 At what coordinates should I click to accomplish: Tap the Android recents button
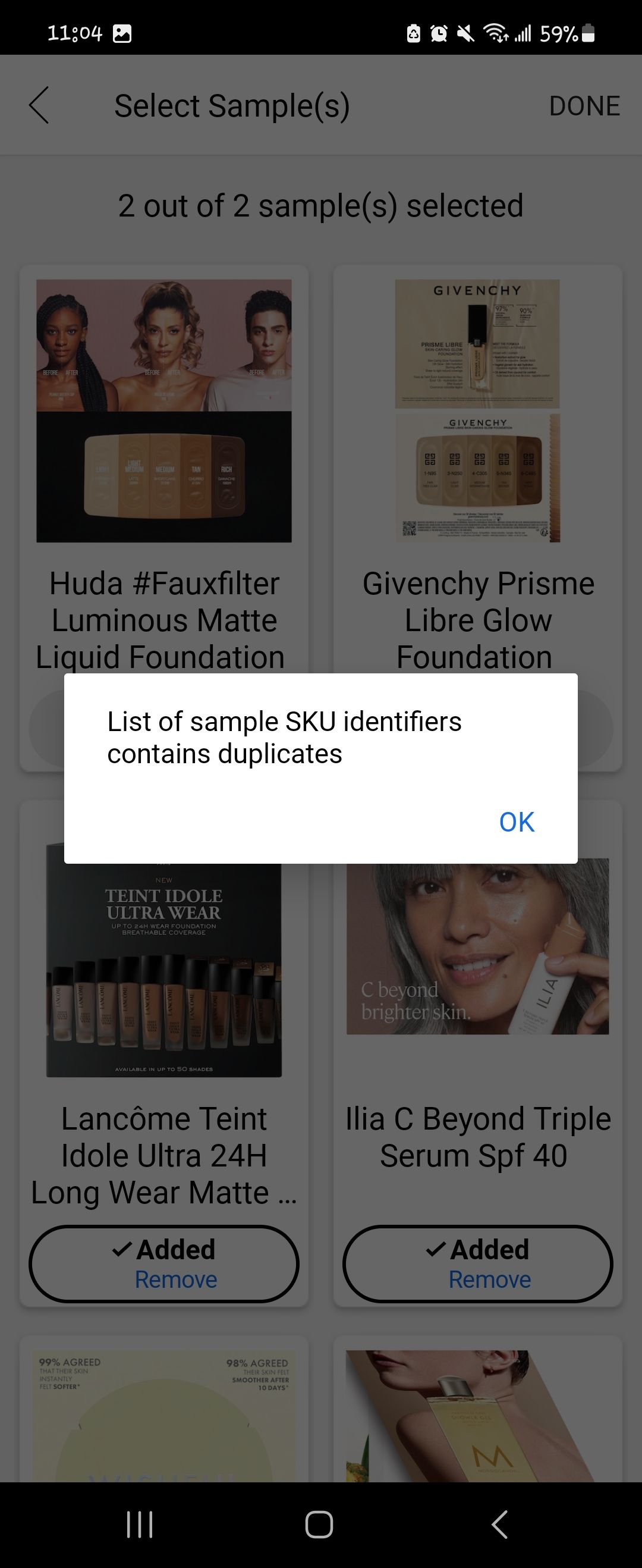(x=140, y=1526)
